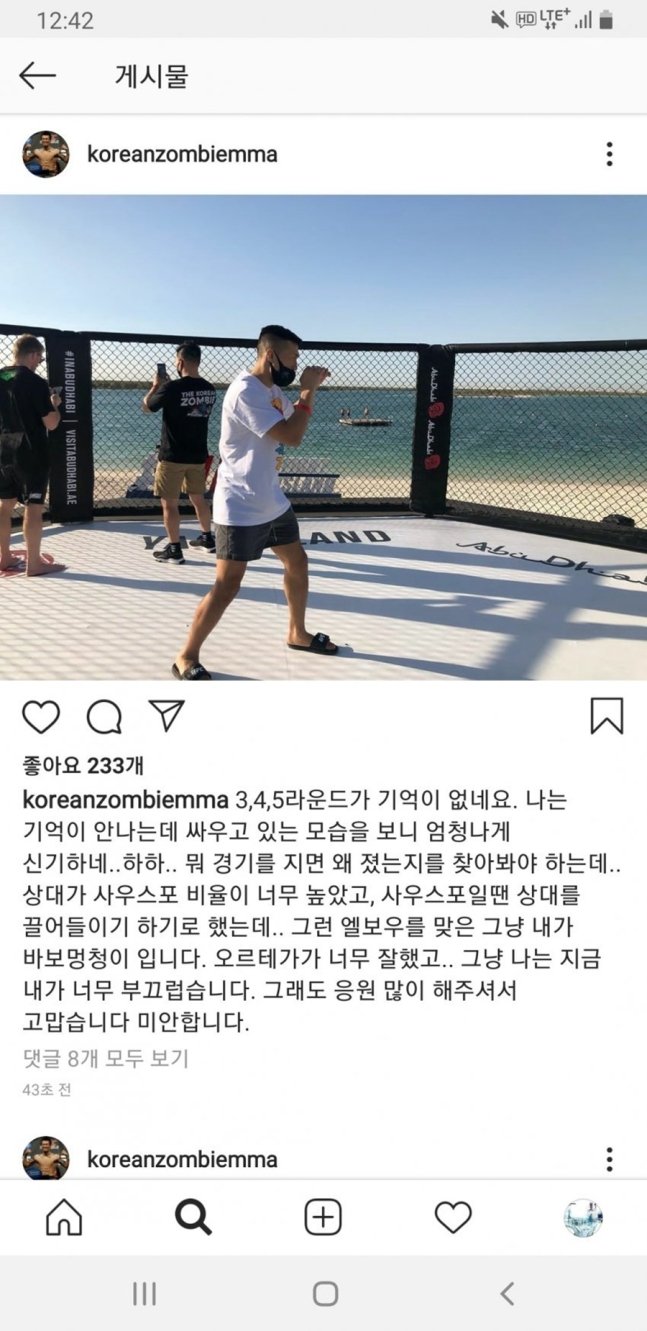Open 댓글 8개 모두 보기 comments
The width and height of the screenshot is (647, 1331).
(x=105, y=1058)
